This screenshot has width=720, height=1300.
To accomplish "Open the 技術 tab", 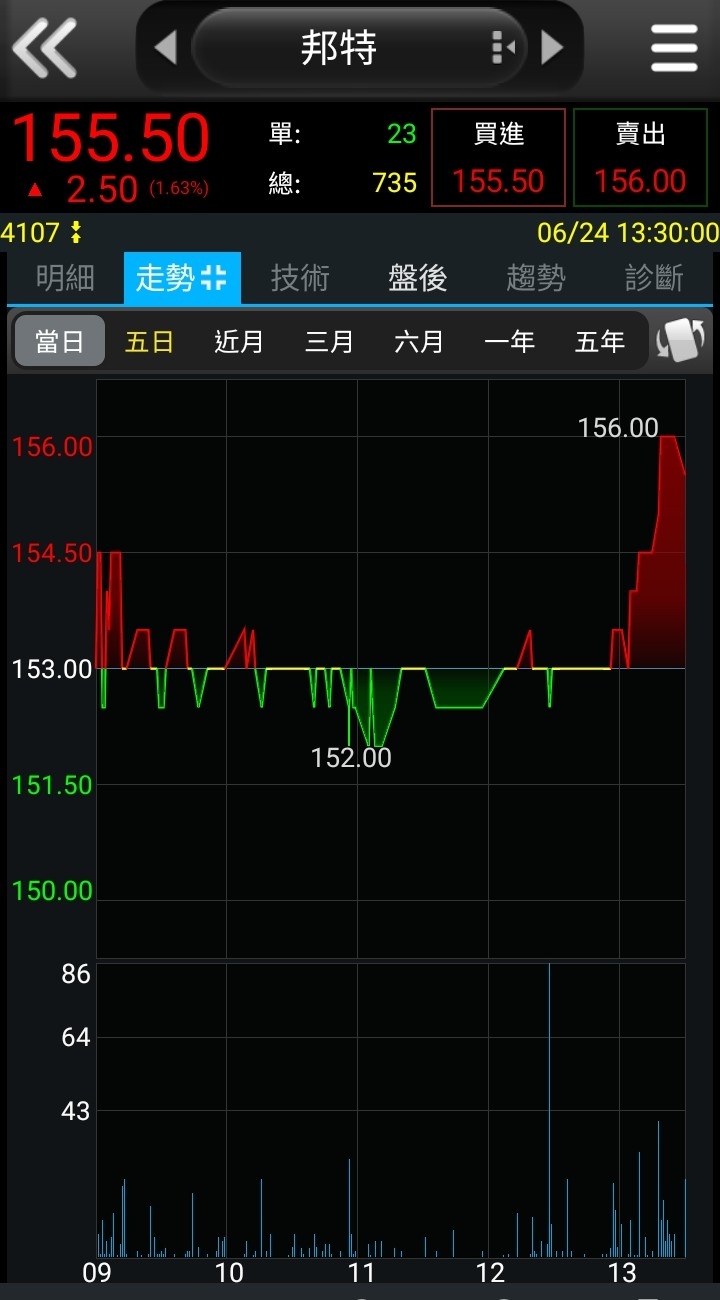I will pos(300,278).
